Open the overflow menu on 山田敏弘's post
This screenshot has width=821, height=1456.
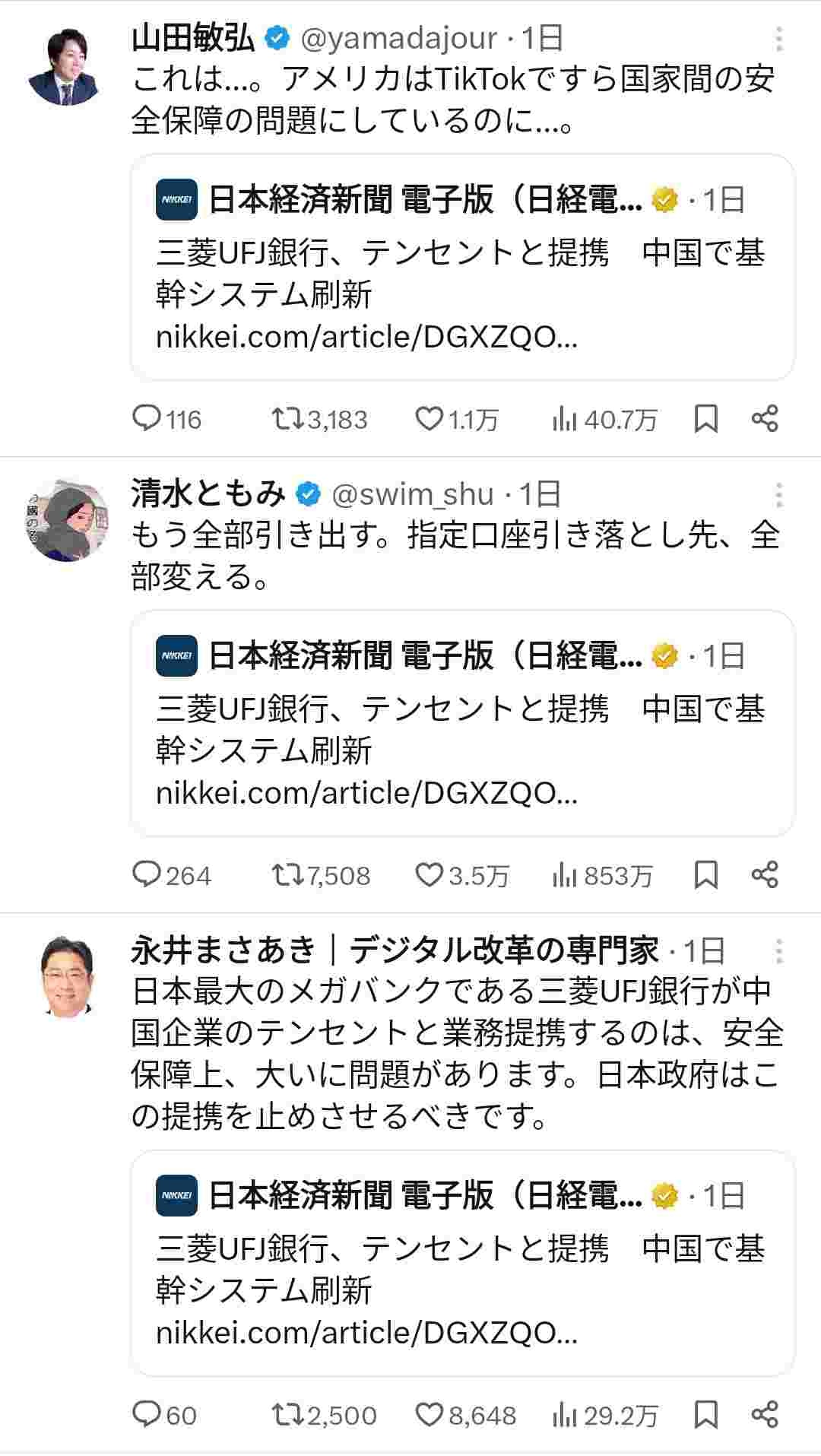778,39
